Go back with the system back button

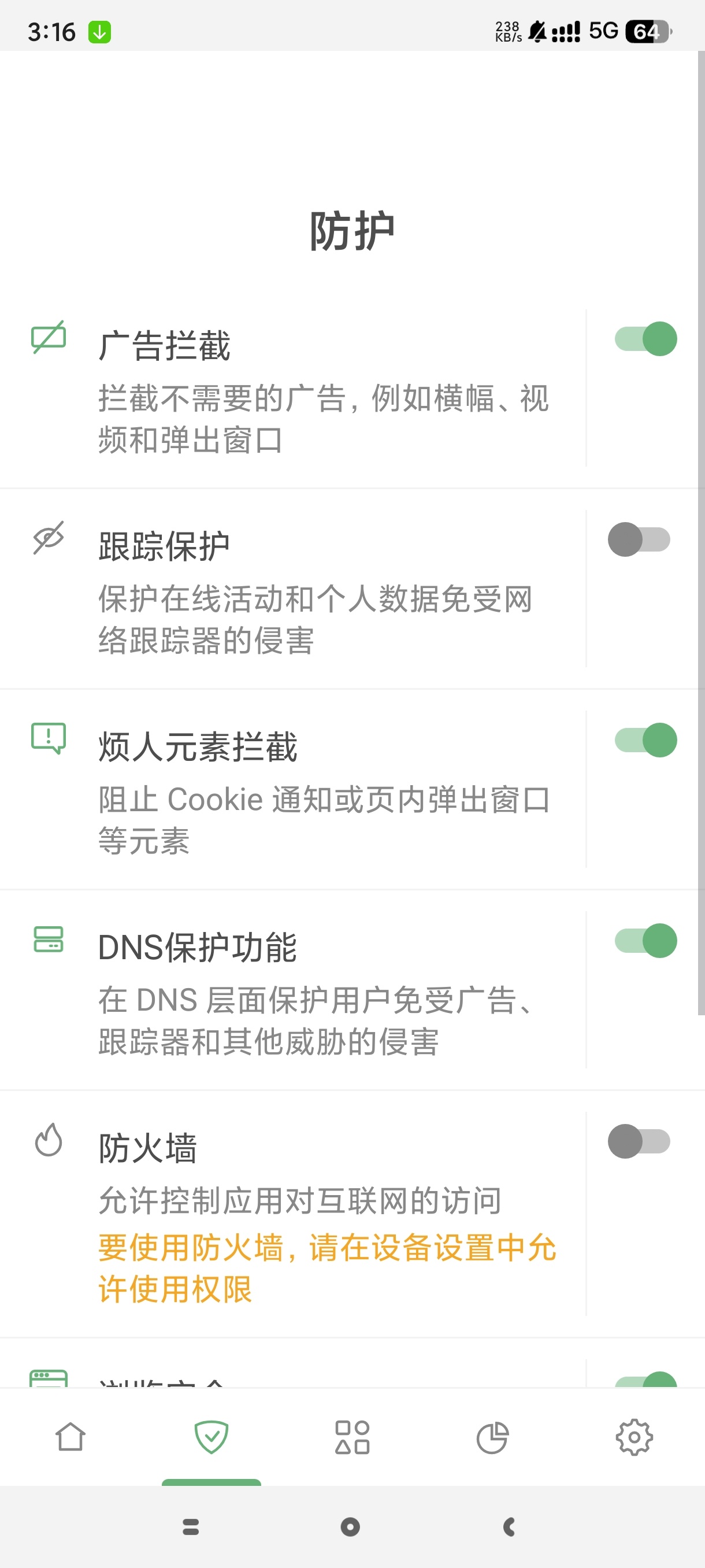510,1526
